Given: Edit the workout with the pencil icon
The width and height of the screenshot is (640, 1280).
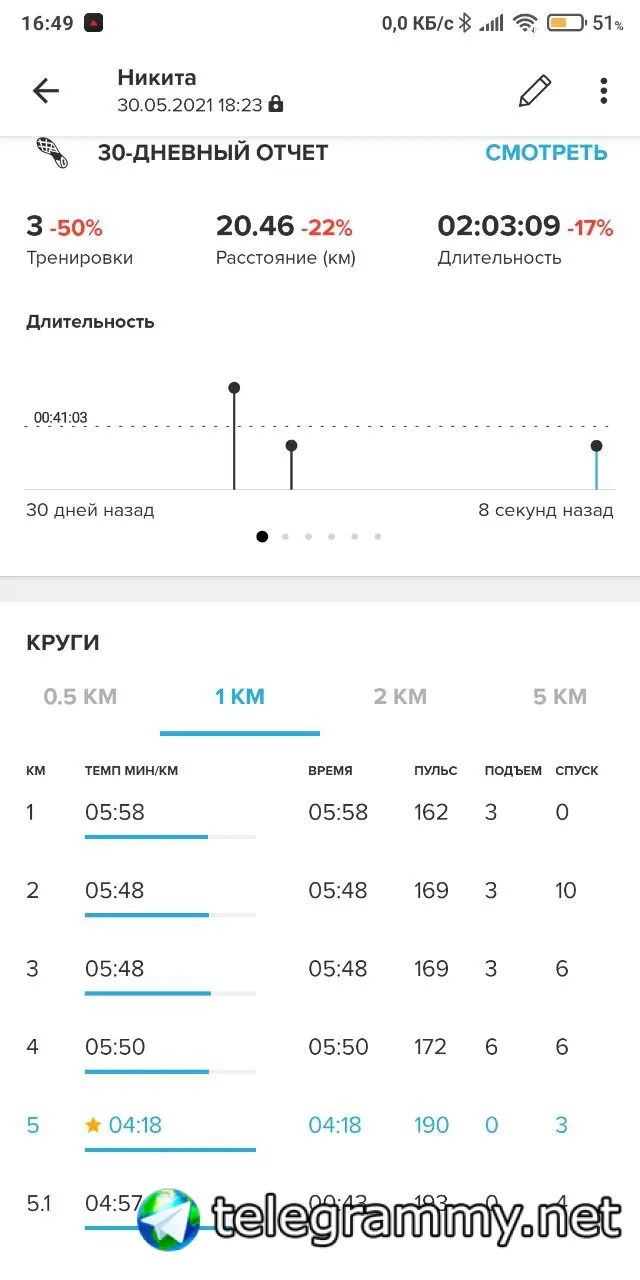Looking at the screenshot, I should click(535, 91).
